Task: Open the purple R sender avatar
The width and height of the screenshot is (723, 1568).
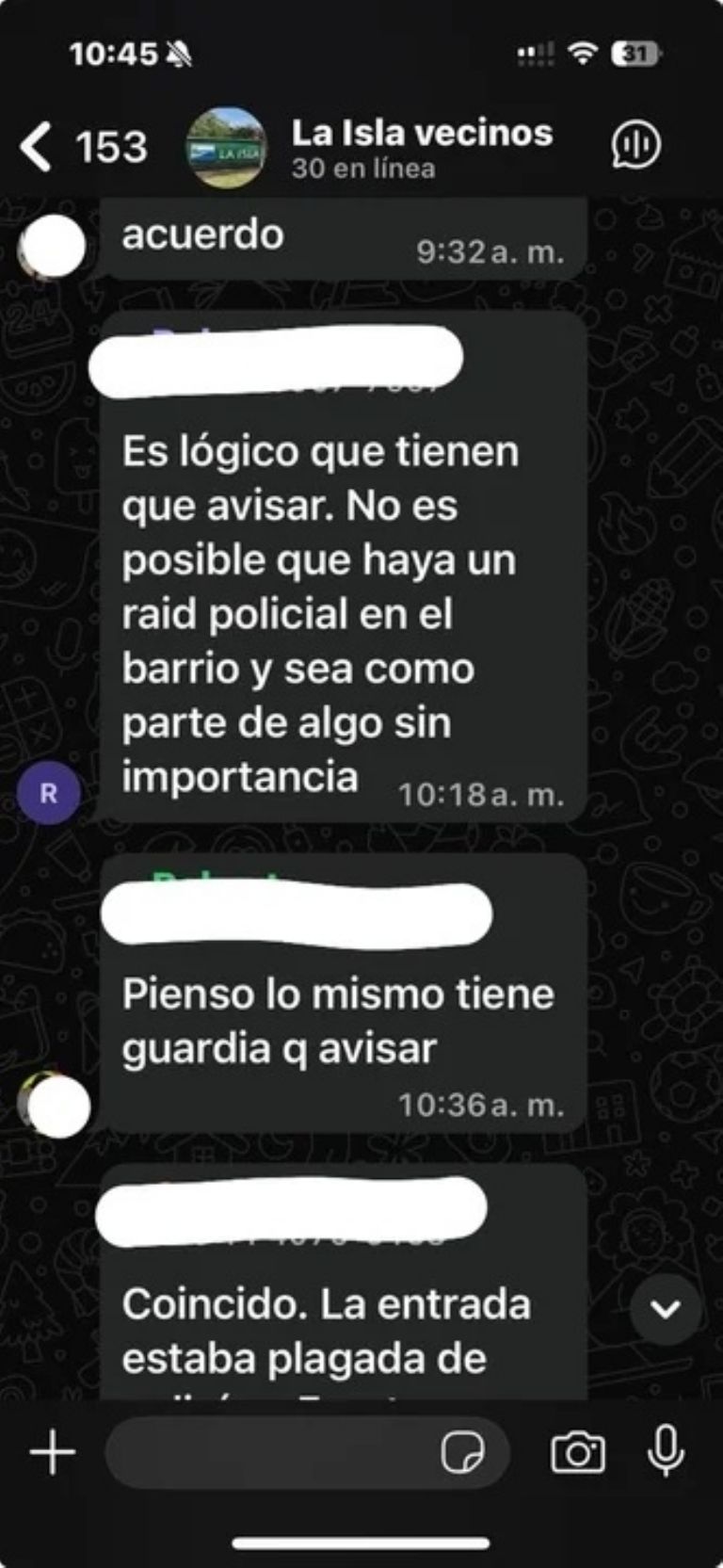Action: (48, 793)
